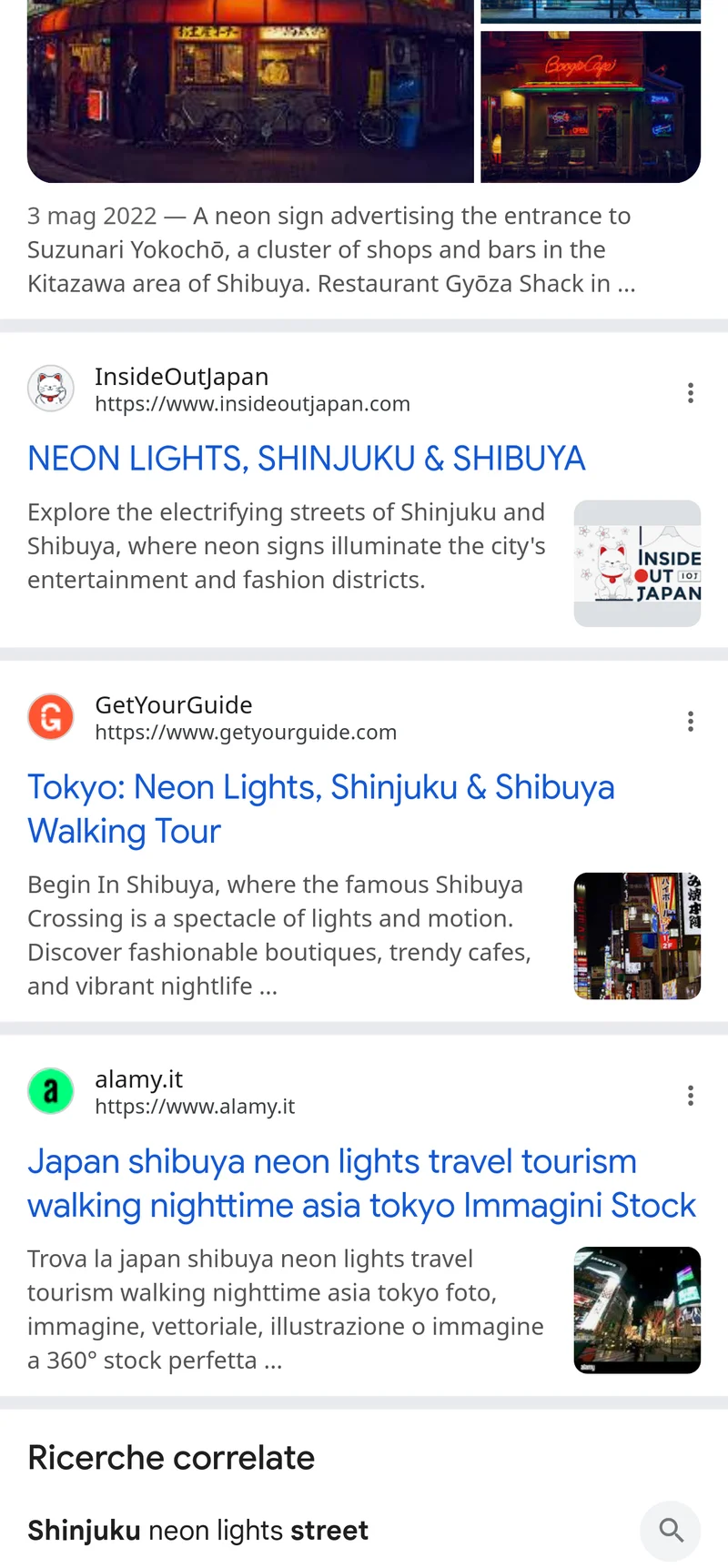
Task: Click the Boogie Cafe neon sign image
Action: click(x=590, y=106)
